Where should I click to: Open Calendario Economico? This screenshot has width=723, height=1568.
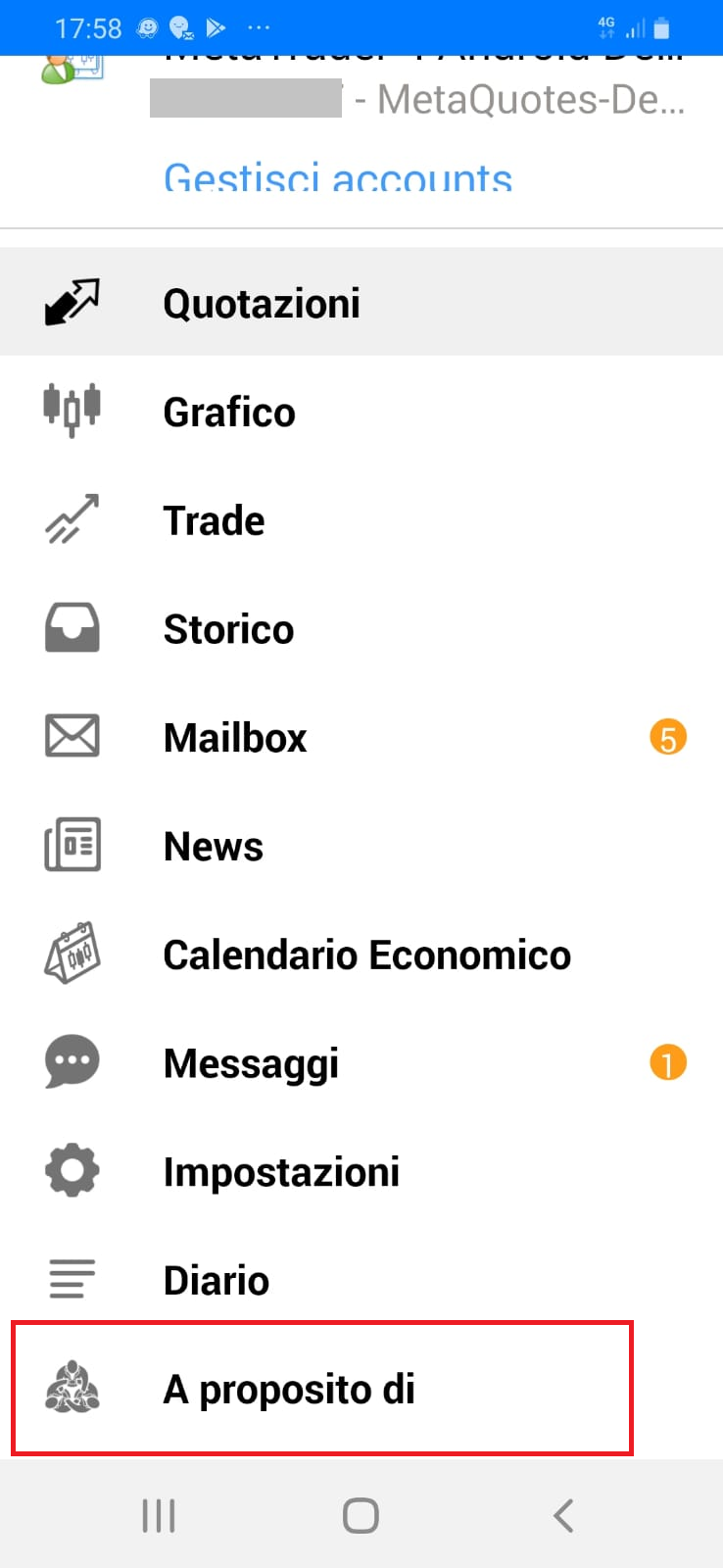361,955
